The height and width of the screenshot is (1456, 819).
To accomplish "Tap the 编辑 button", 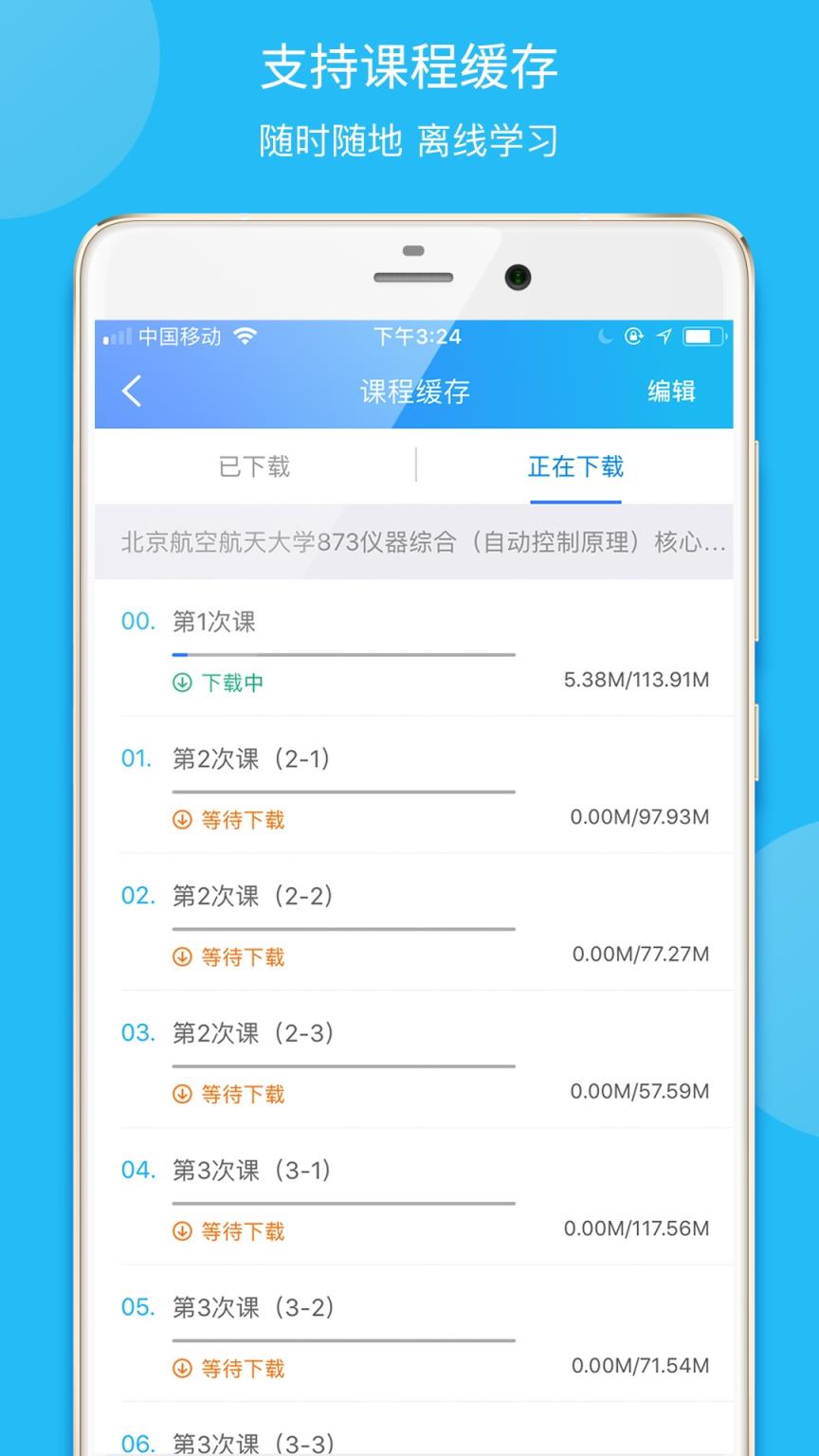I will (672, 391).
